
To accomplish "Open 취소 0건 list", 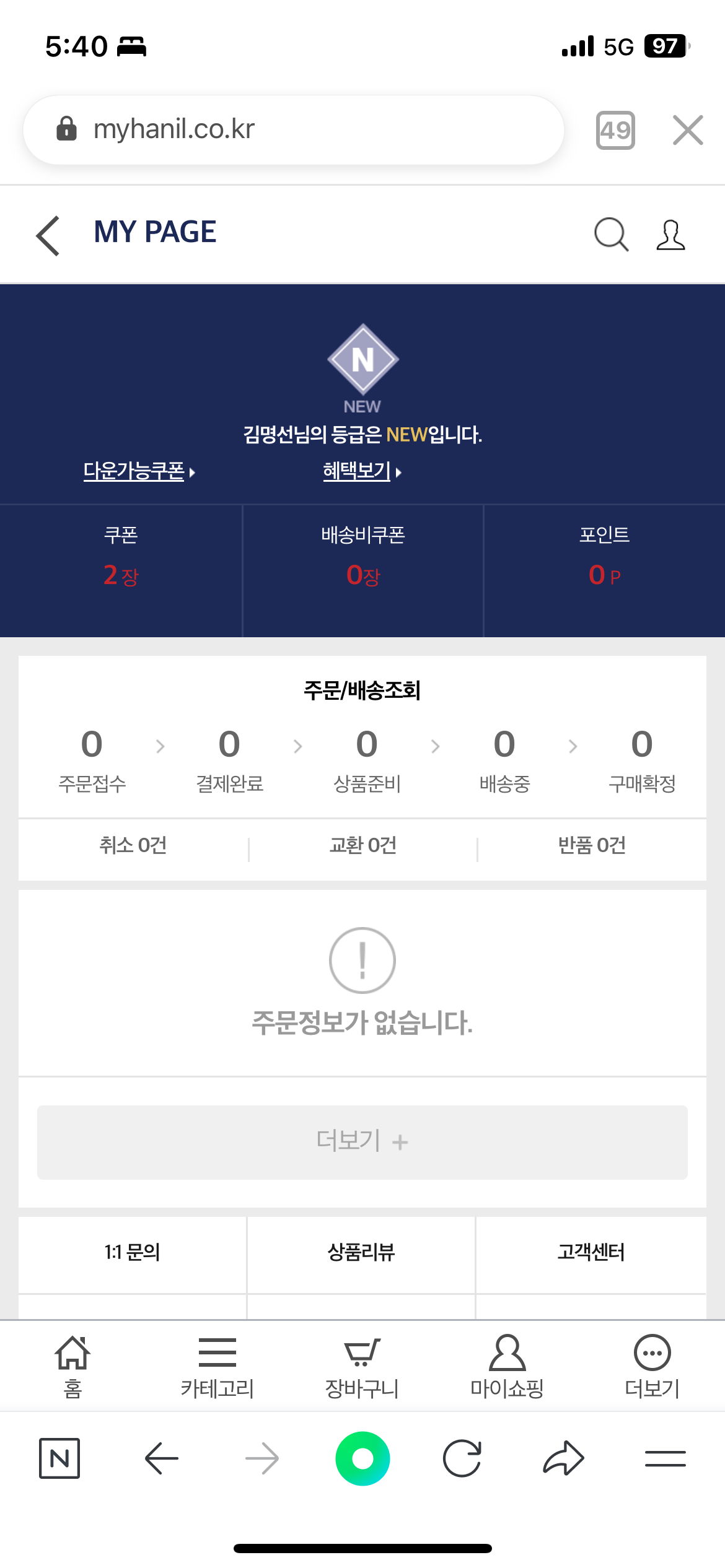I will 133,845.
